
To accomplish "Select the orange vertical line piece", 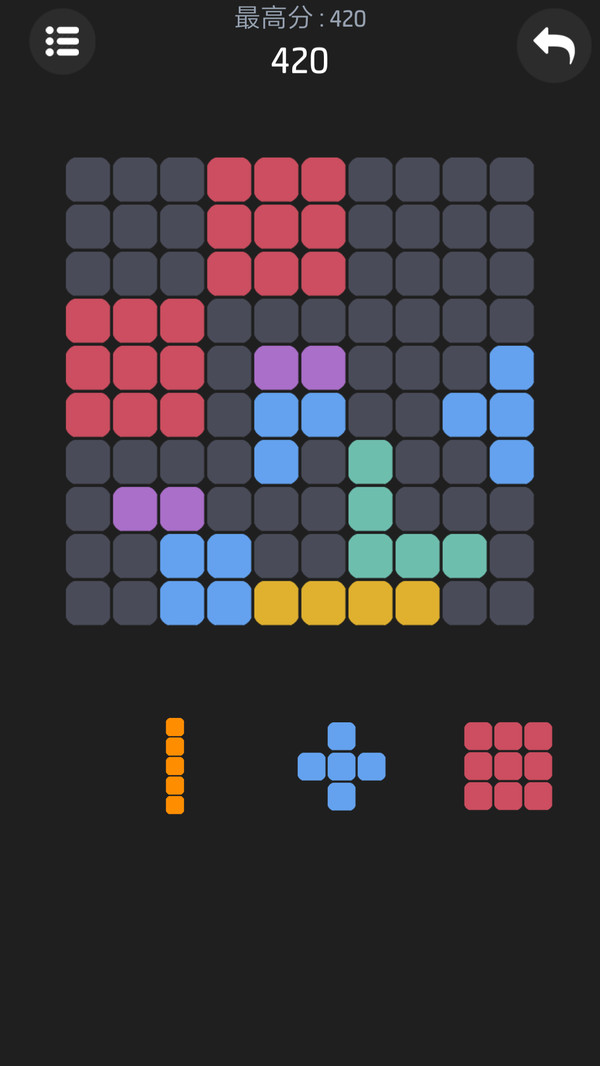I will [x=175, y=766].
